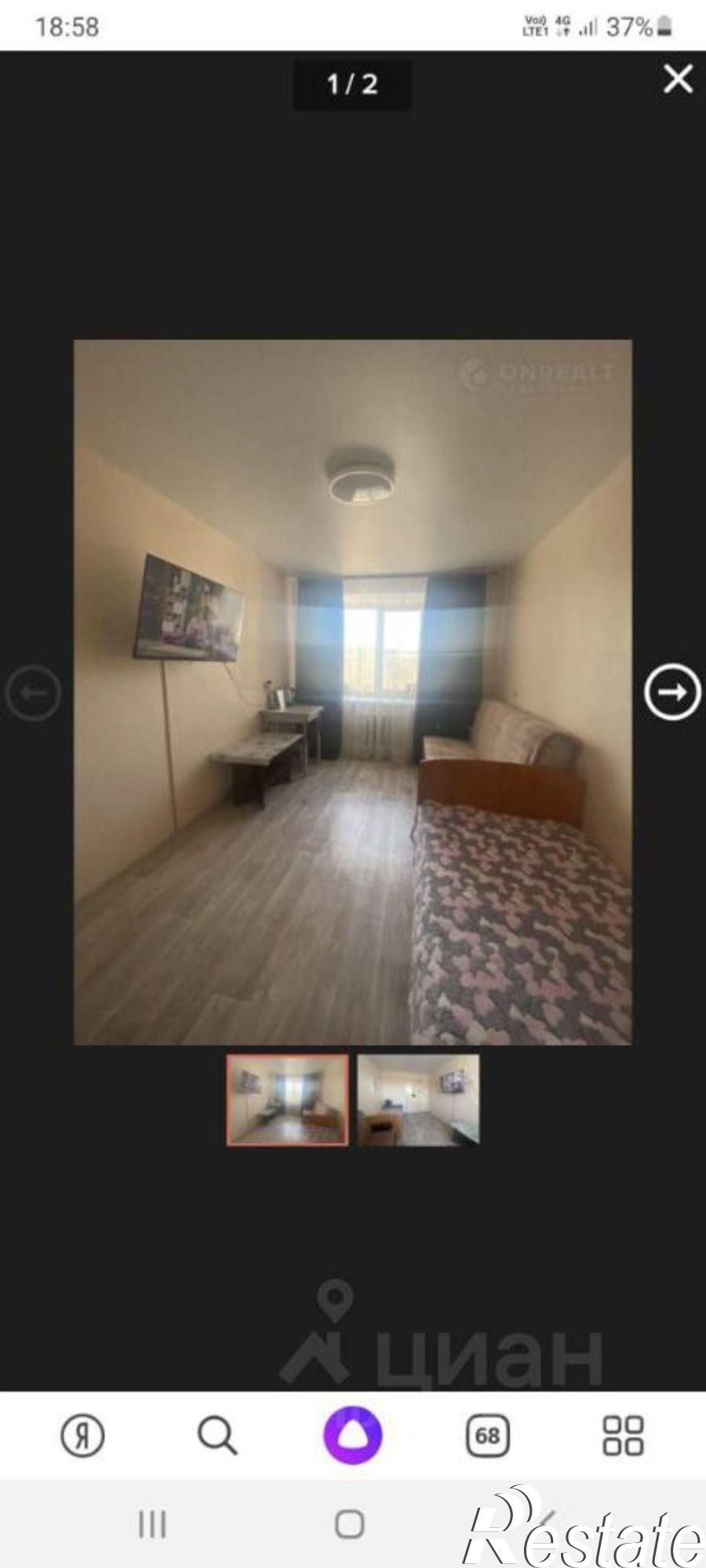Open the browser menu grid

623,1436
